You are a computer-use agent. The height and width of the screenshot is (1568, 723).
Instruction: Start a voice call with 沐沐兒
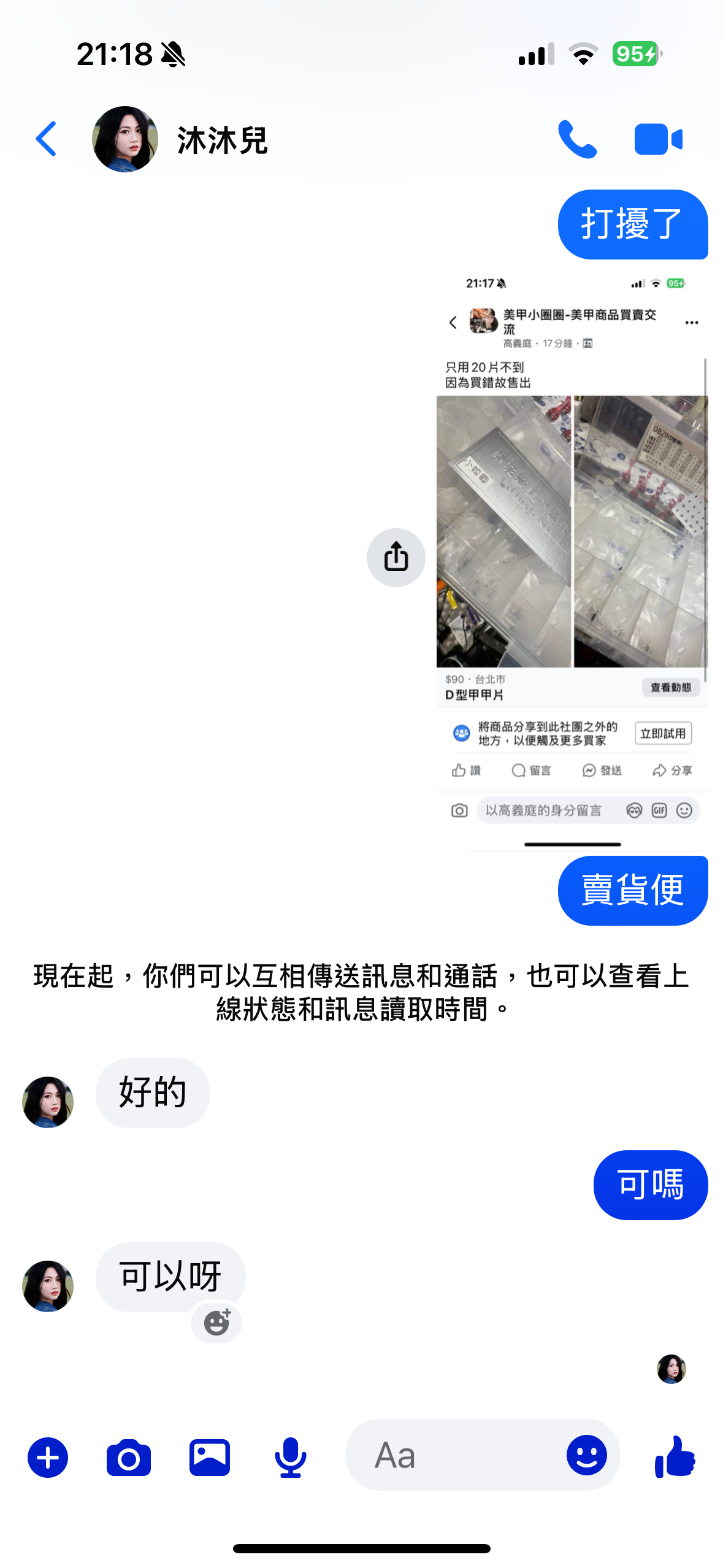[577, 139]
